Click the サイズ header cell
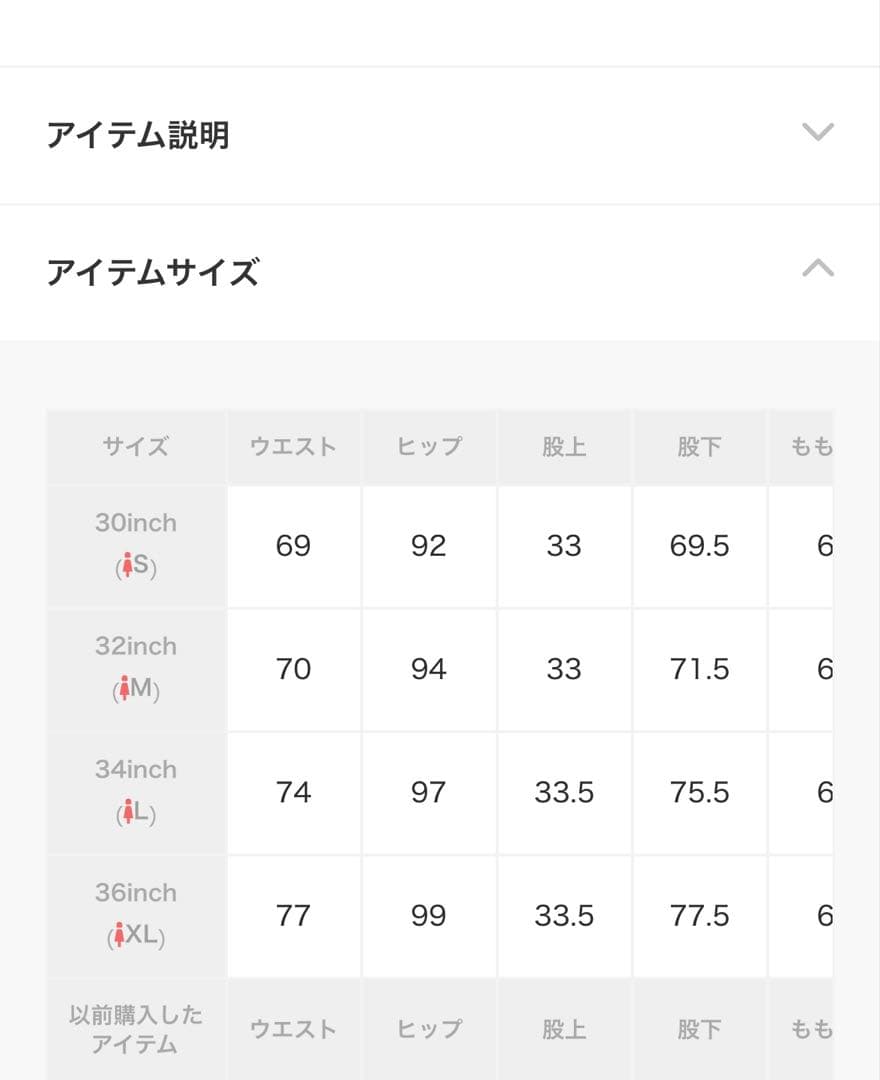 pyautogui.click(x=135, y=447)
